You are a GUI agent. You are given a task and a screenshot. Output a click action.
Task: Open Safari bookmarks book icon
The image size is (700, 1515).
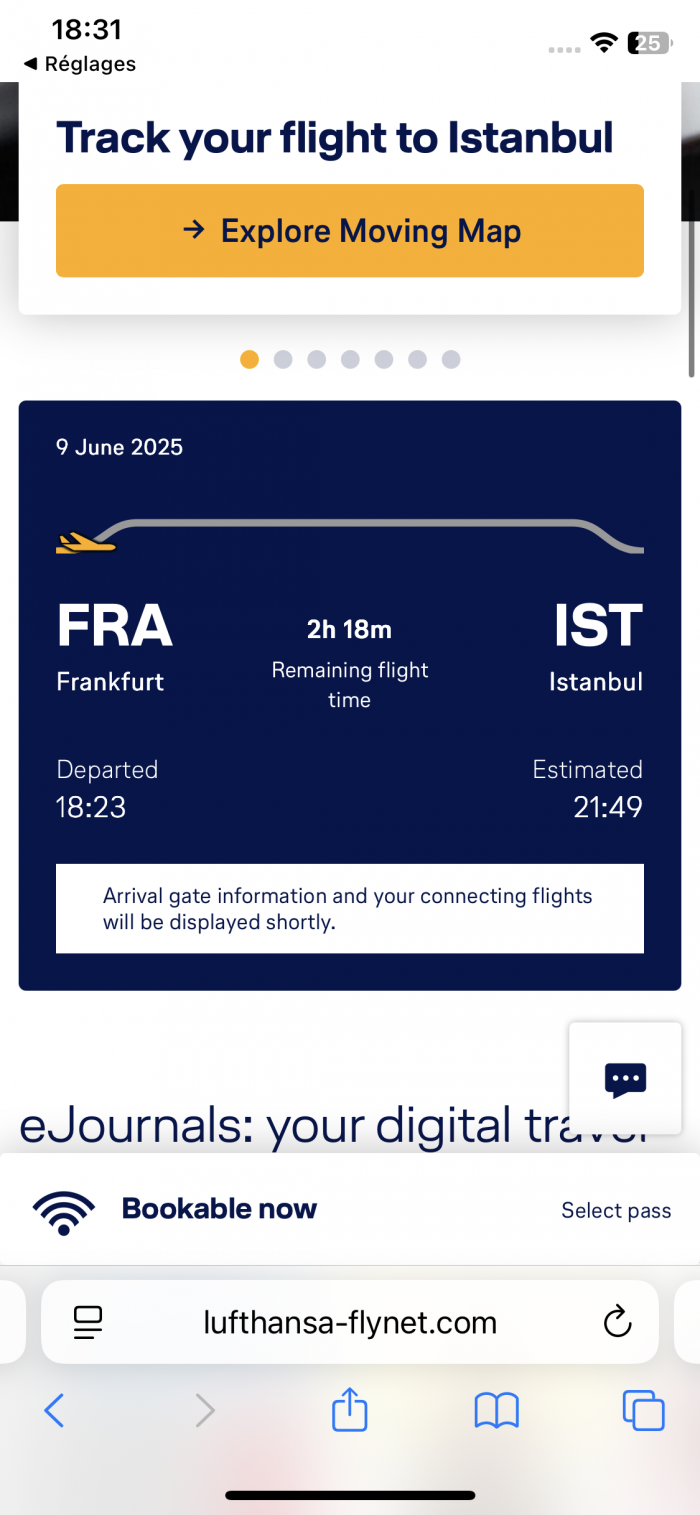[x=496, y=1411]
